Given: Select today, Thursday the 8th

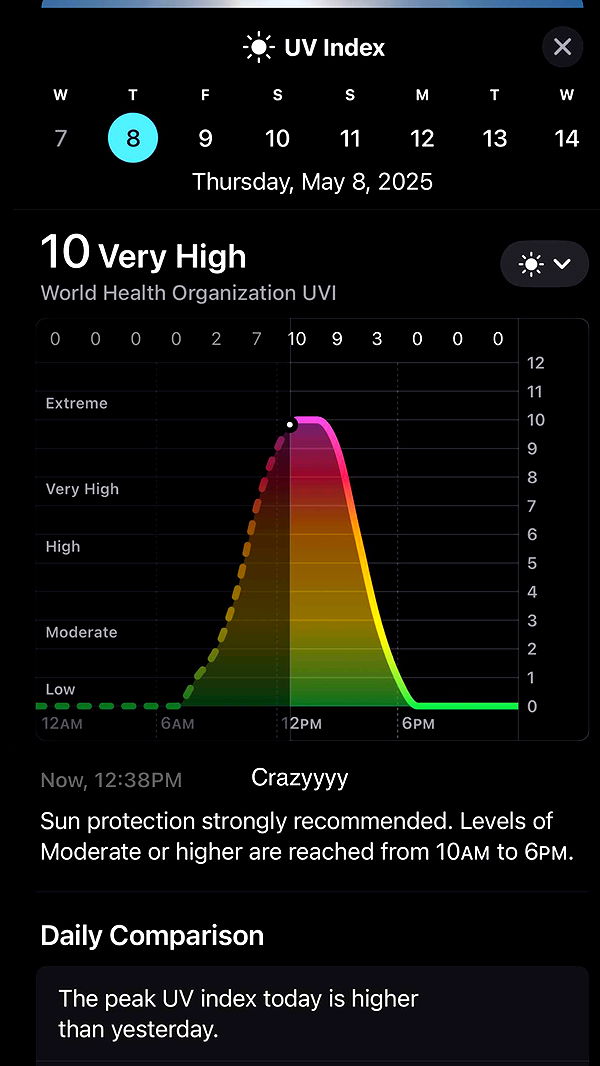Looking at the screenshot, I should (x=133, y=138).
